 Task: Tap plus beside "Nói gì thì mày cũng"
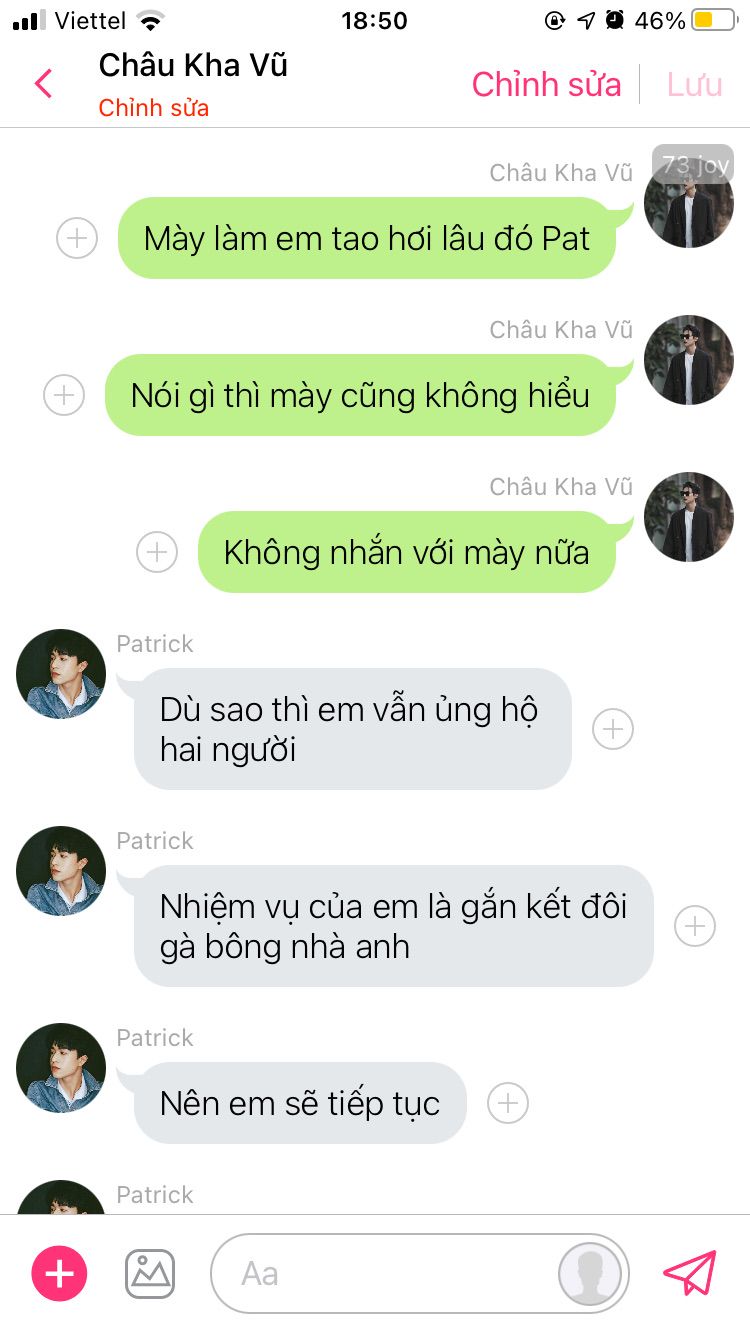pos(64,395)
